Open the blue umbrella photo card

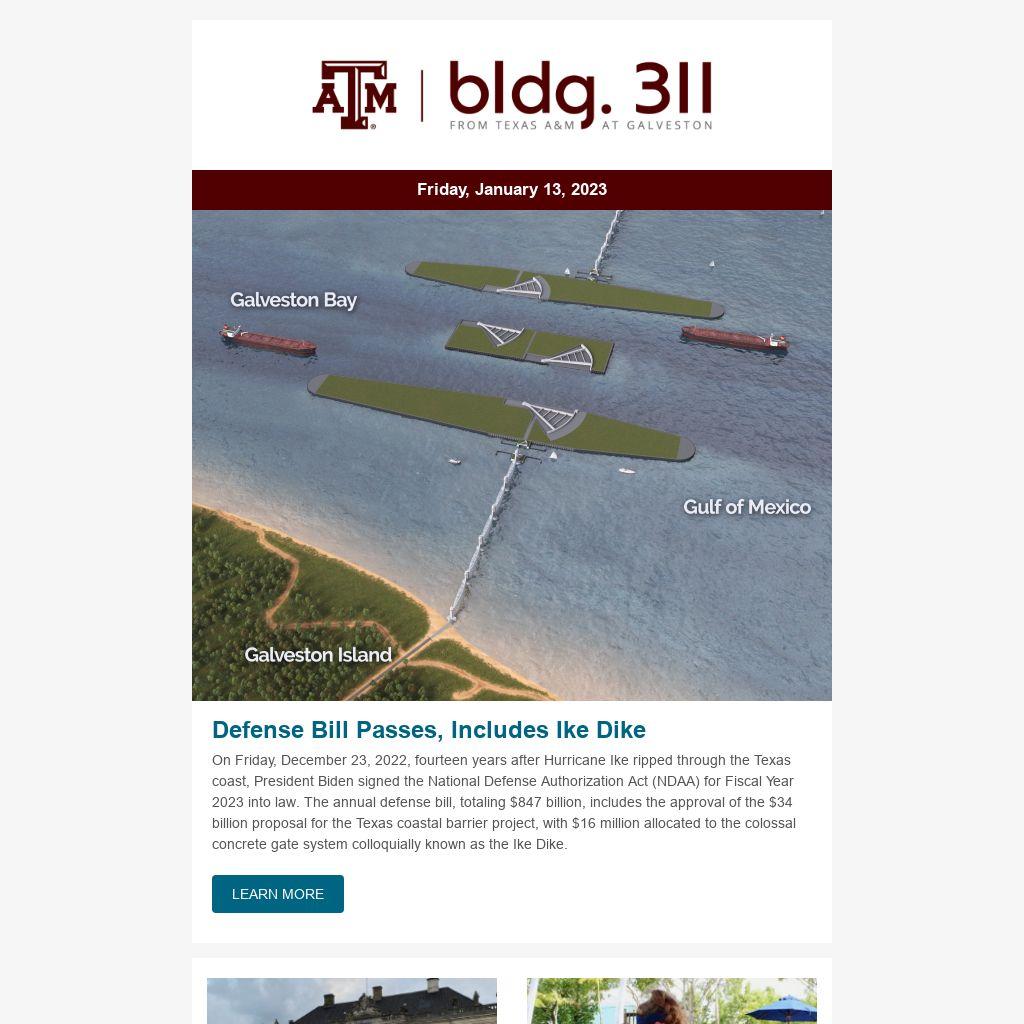point(671,1001)
